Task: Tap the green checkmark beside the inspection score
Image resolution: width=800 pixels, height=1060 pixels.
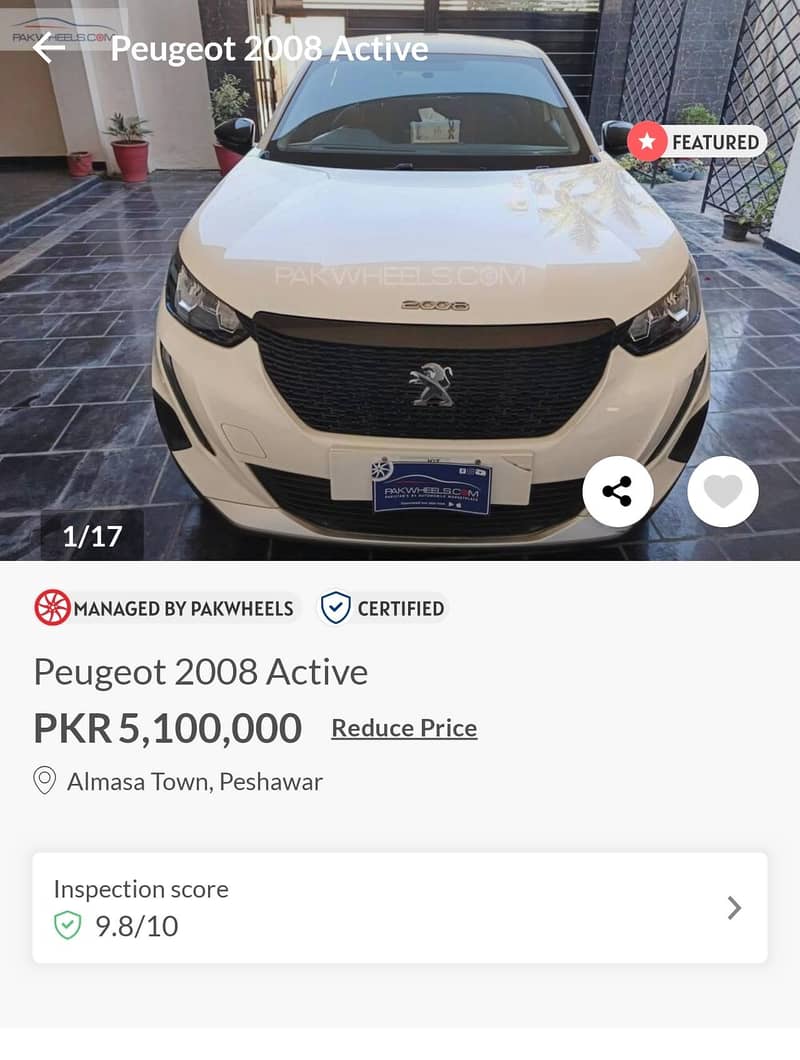Action: [x=68, y=926]
